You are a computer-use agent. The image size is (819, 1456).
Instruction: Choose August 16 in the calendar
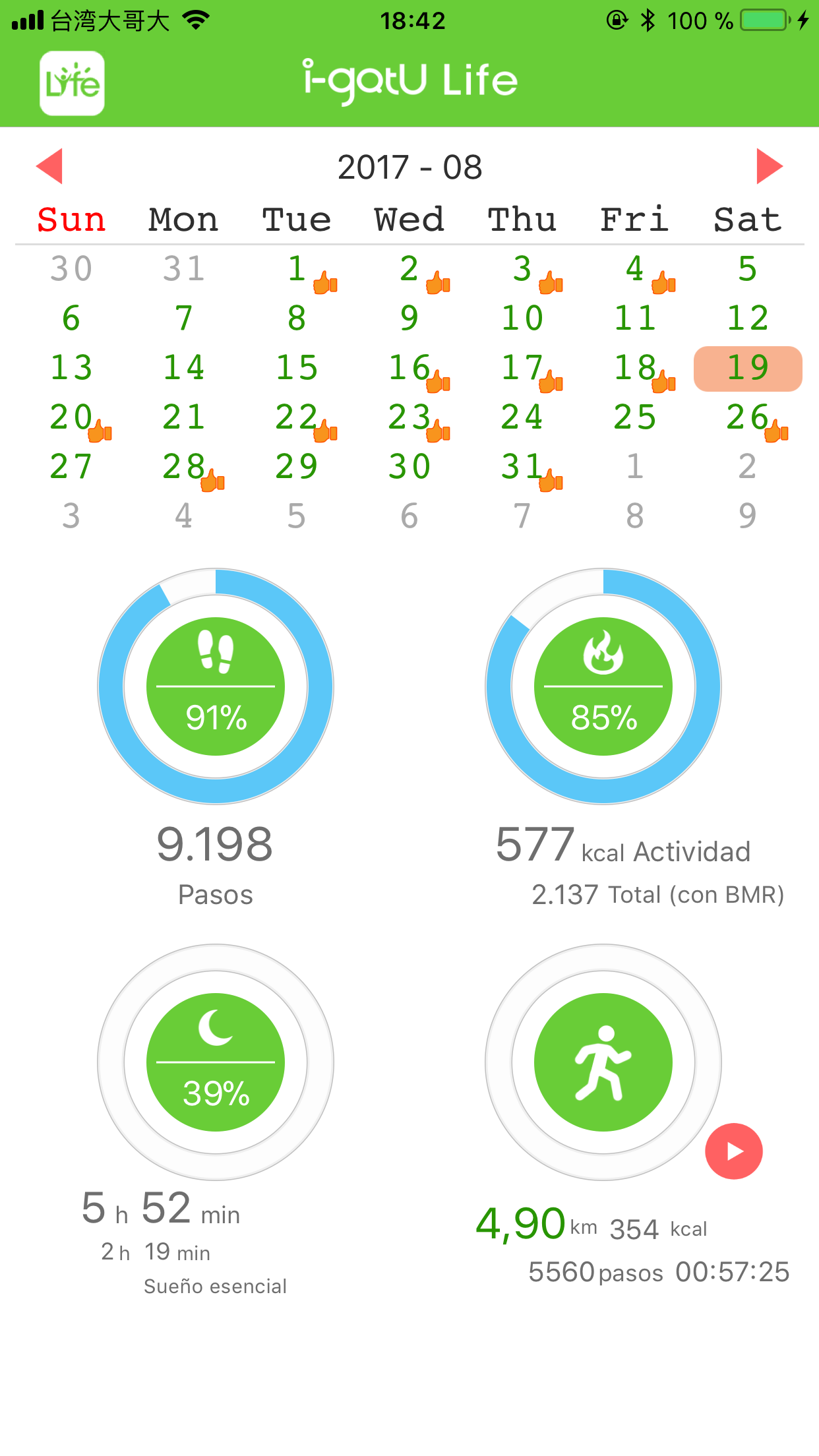pos(410,367)
